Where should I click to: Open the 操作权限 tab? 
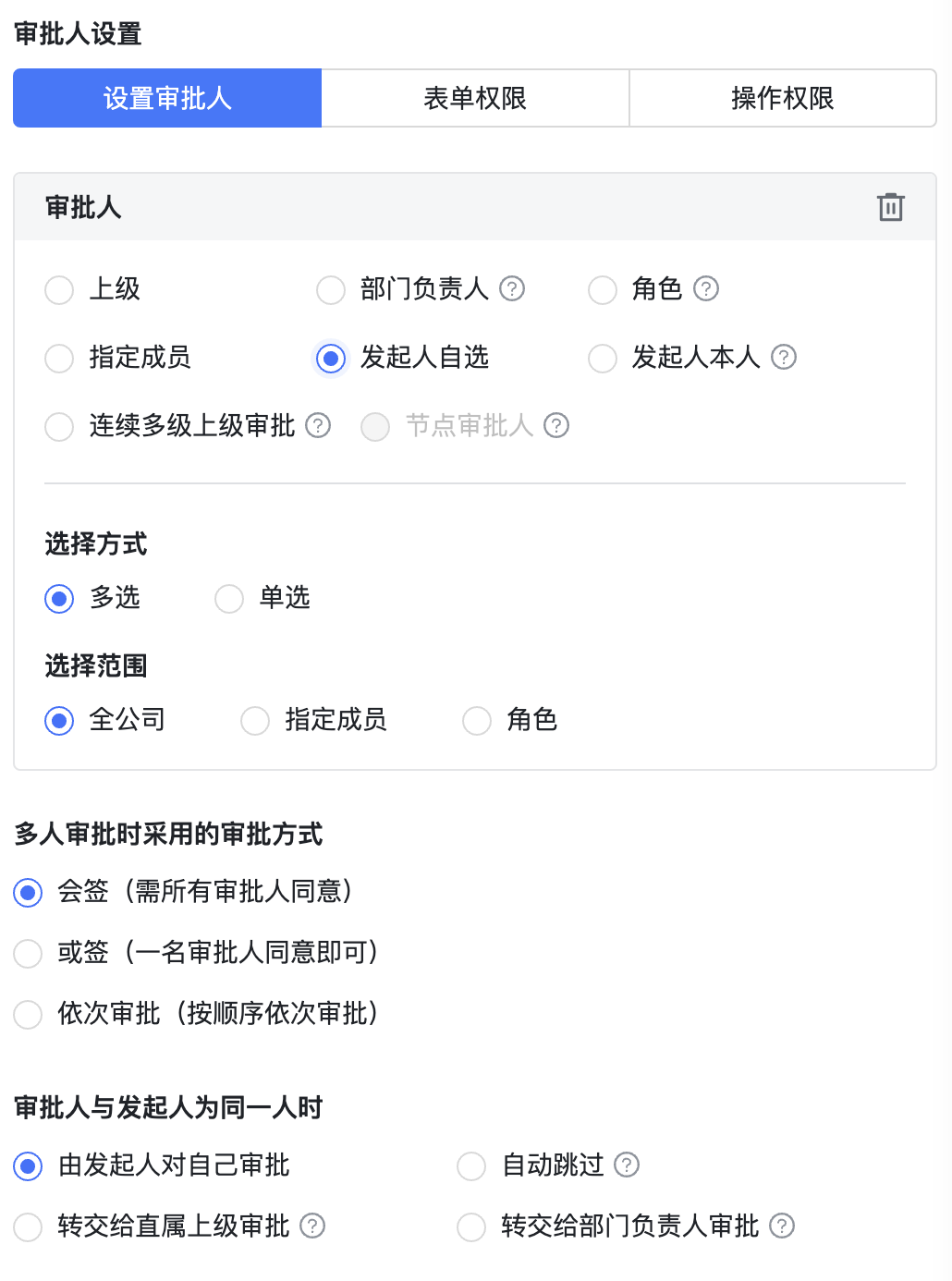point(782,98)
